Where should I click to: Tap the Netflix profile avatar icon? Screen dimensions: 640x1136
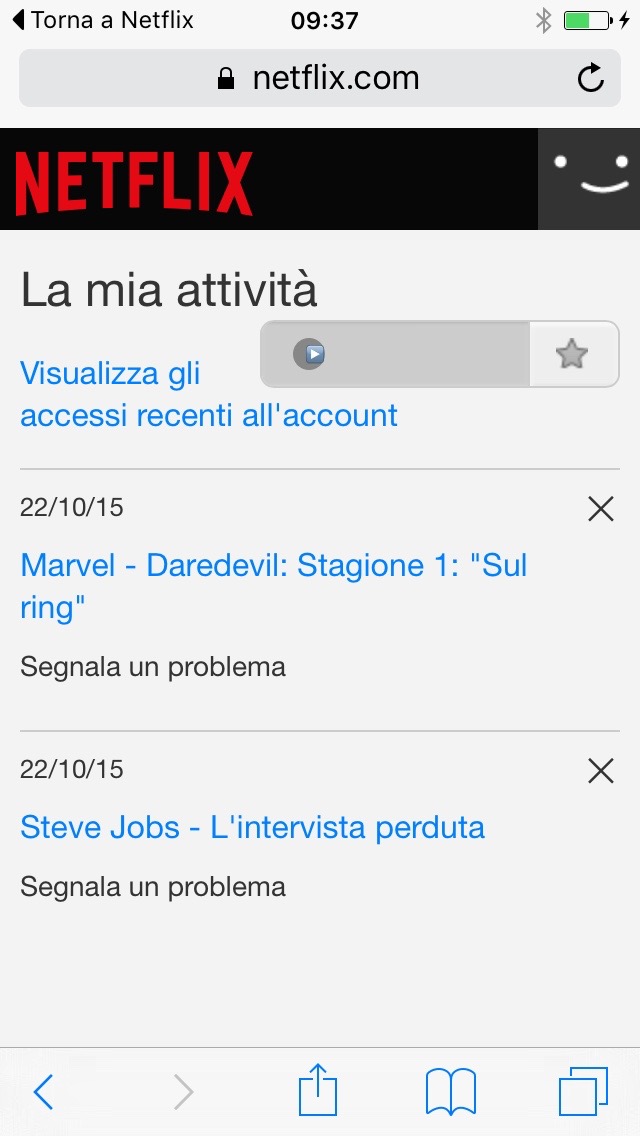pyautogui.click(x=589, y=178)
